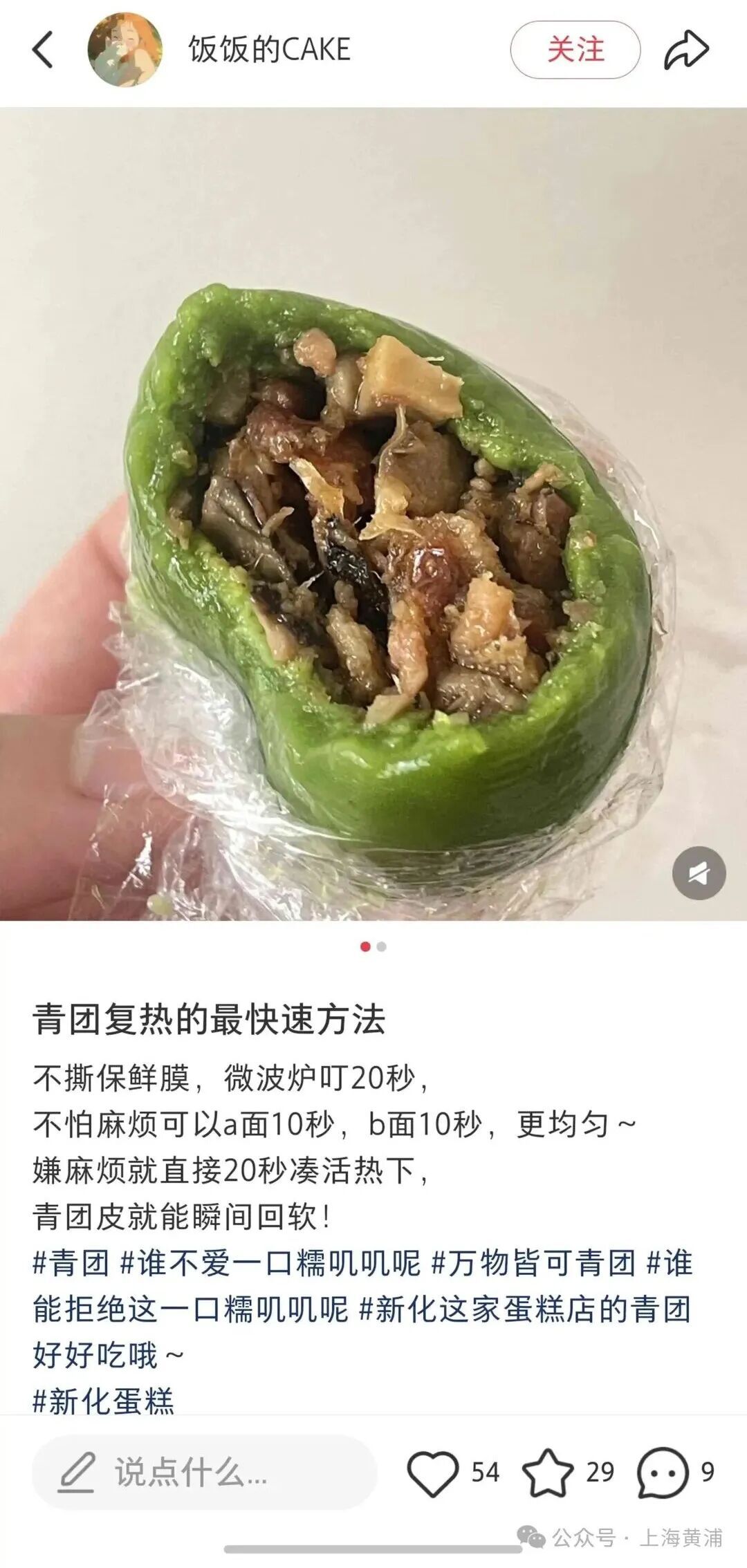
Task: Open the #谁不爱一口糯叽叽呢 hashtag
Action: pyautogui.click(x=270, y=1263)
